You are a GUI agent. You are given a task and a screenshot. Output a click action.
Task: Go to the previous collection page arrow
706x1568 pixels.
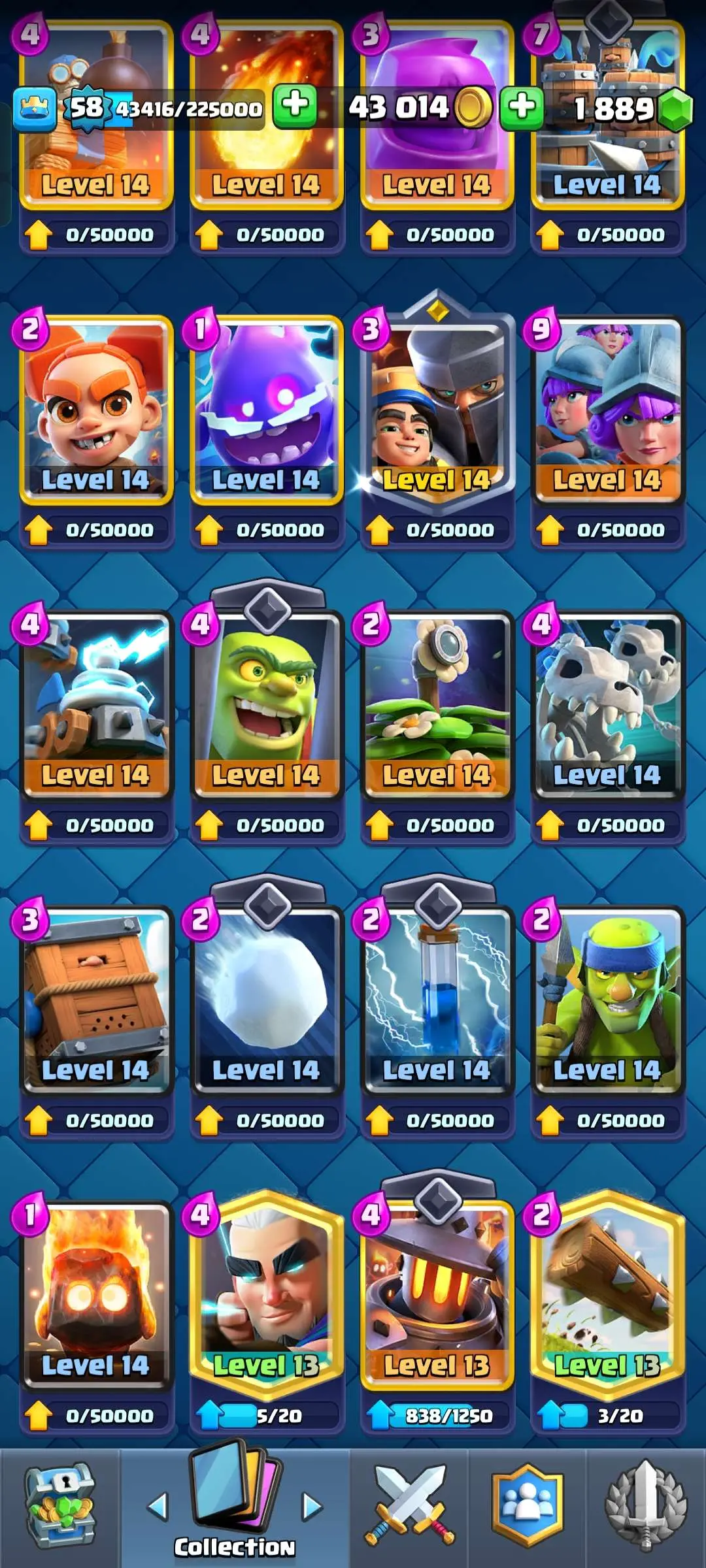coord(157,1507)
